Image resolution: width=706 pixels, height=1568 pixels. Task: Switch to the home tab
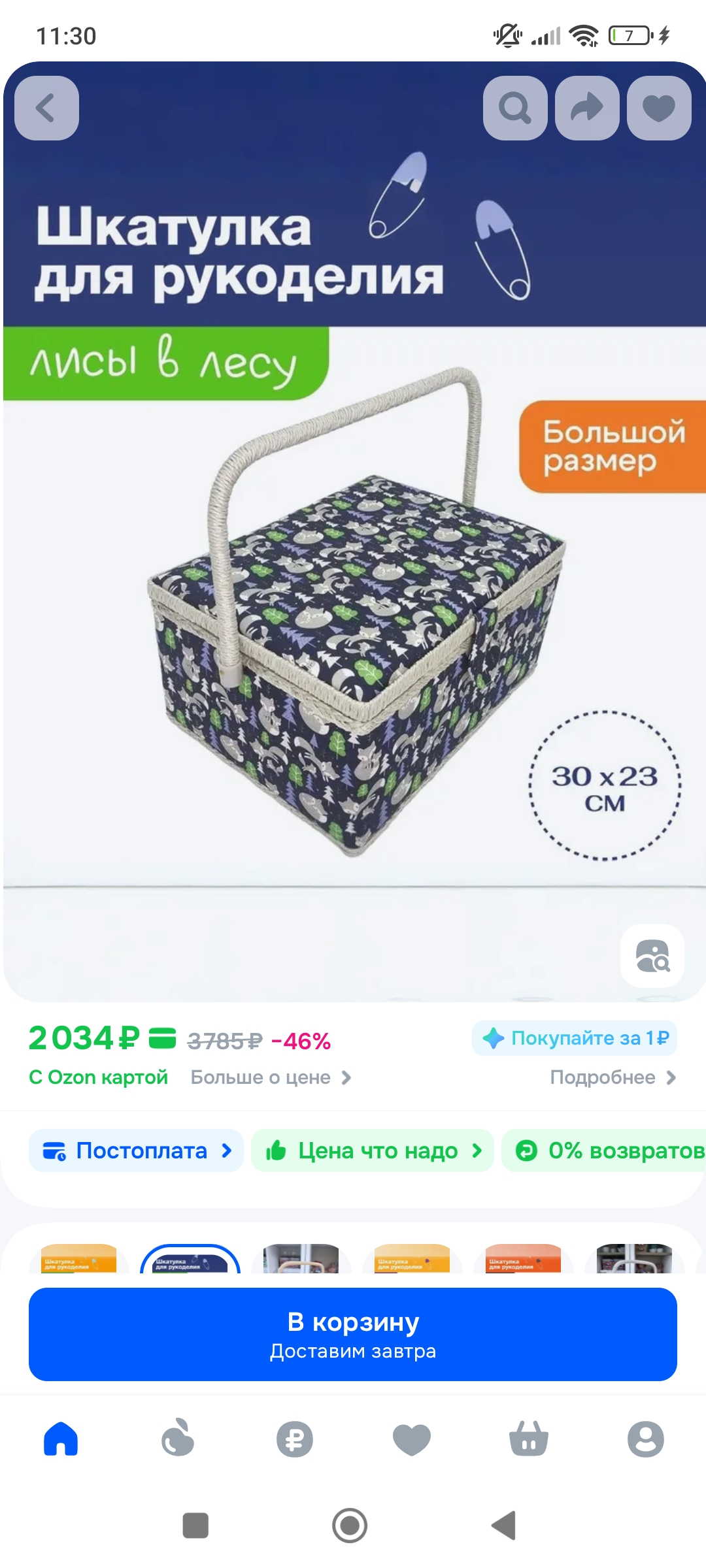click(61, 1439)
